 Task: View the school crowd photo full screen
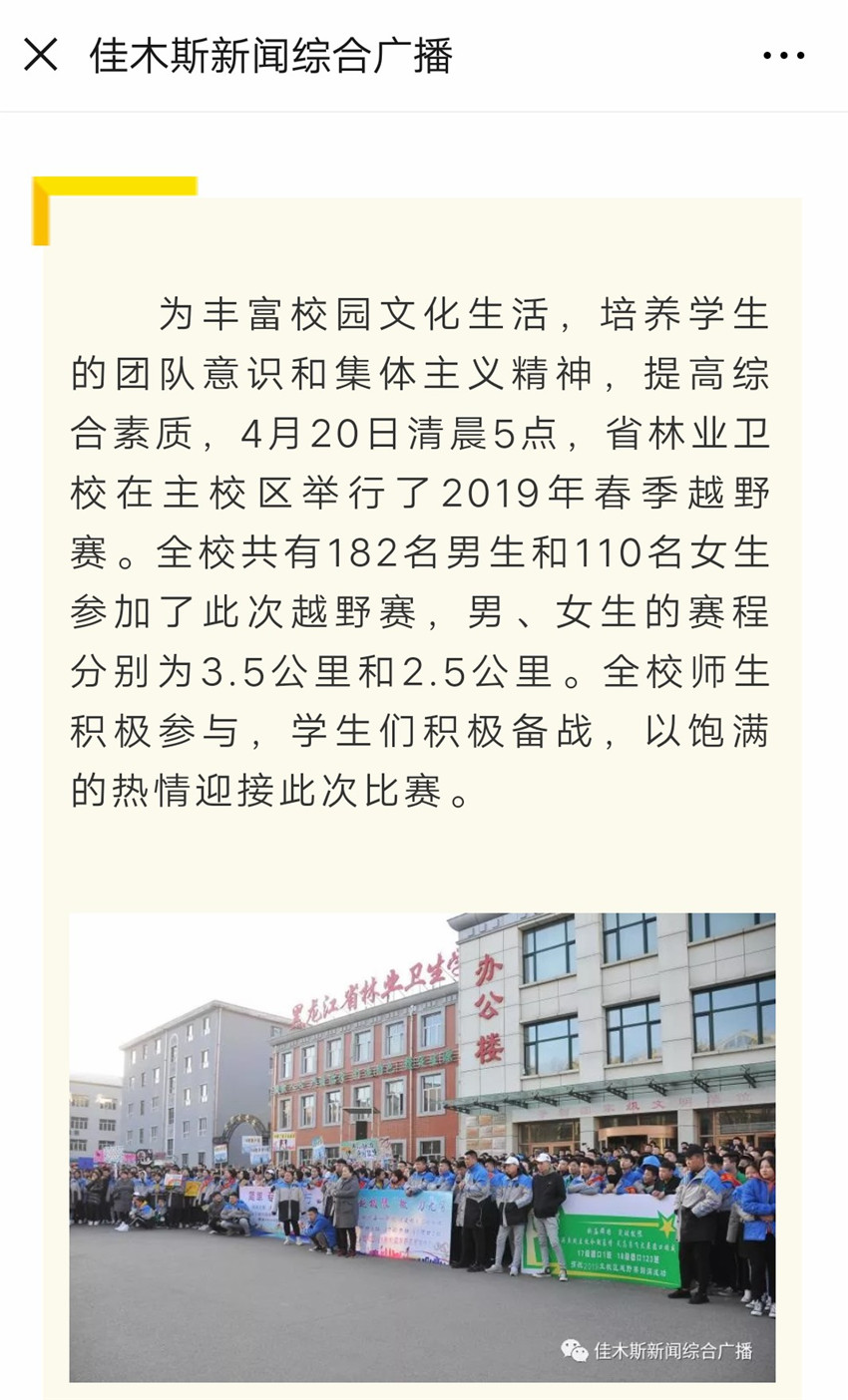click(422, 1147)
